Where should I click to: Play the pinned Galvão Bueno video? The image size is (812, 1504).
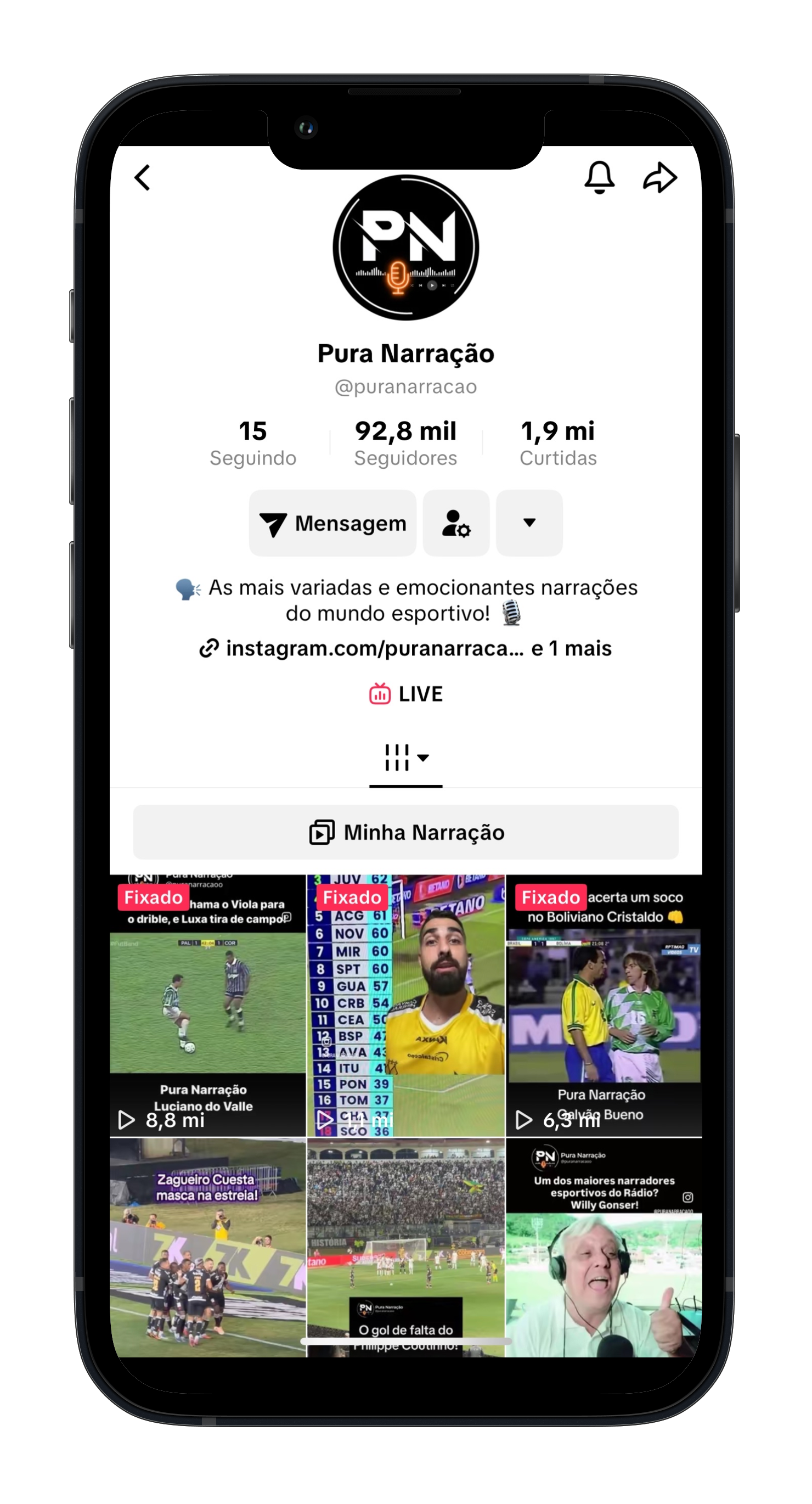pos(604,1004)
